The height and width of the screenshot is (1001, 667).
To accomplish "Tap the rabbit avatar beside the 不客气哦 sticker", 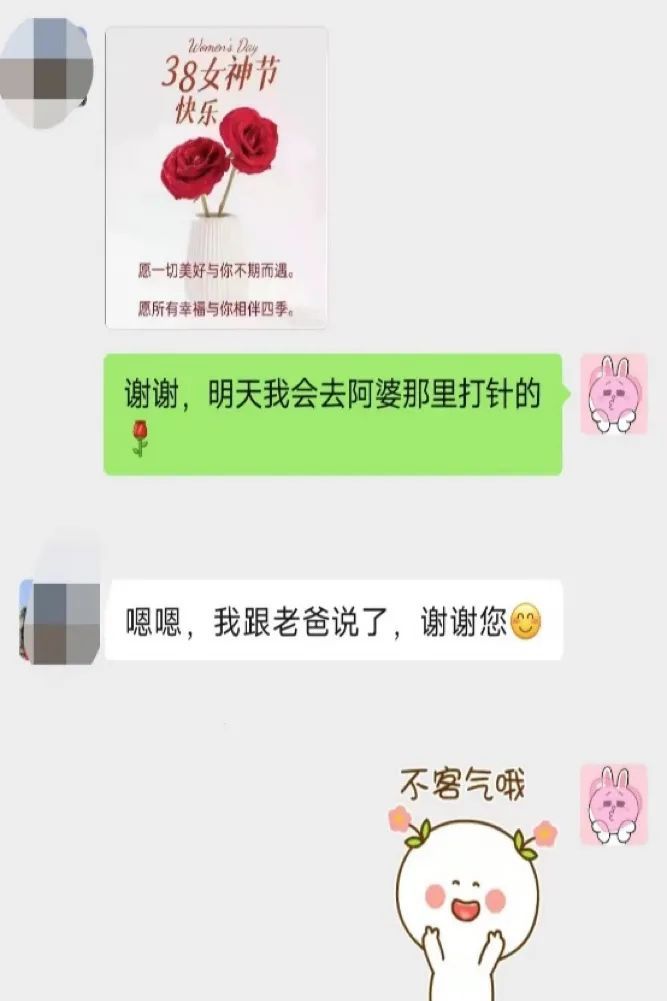I will [613, 805].
